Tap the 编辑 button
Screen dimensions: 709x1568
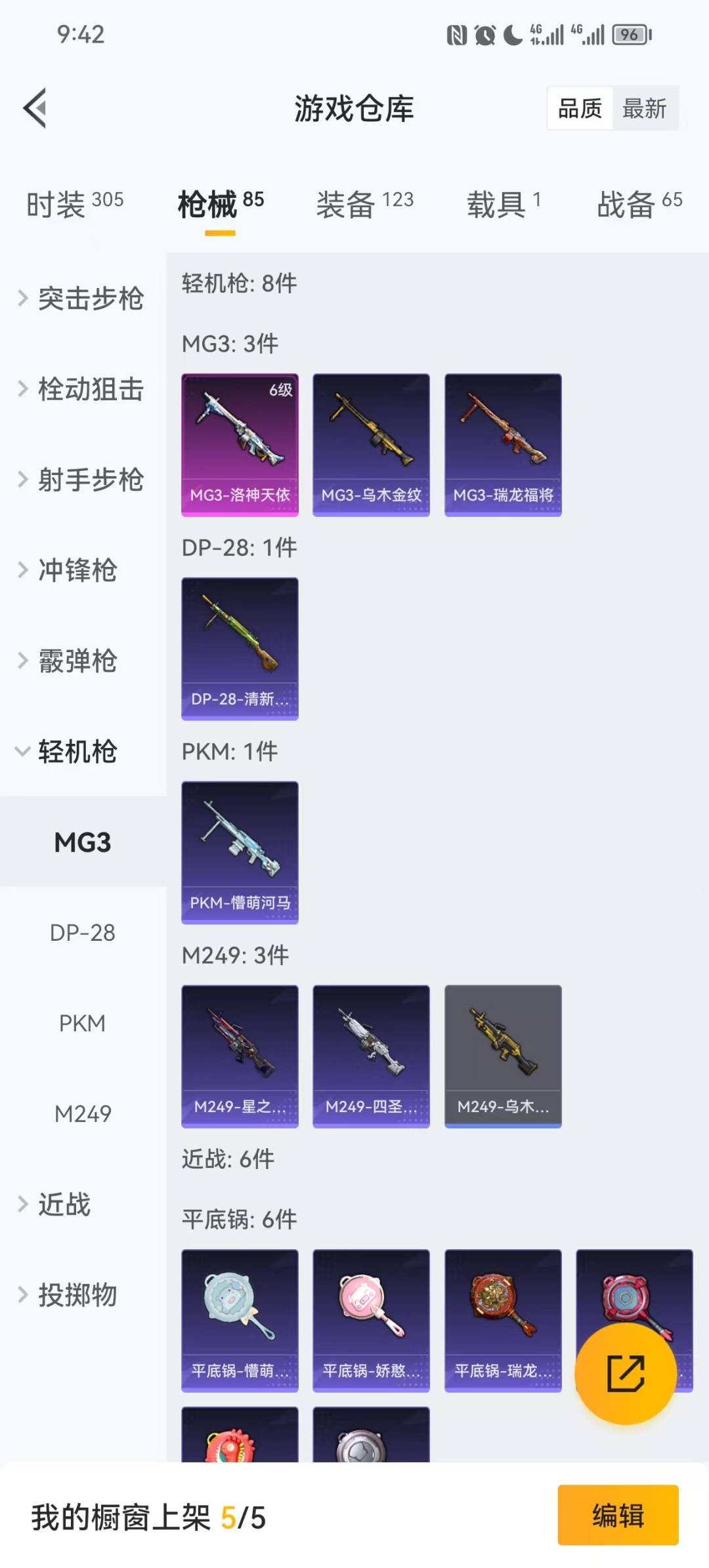(618, 1516)
